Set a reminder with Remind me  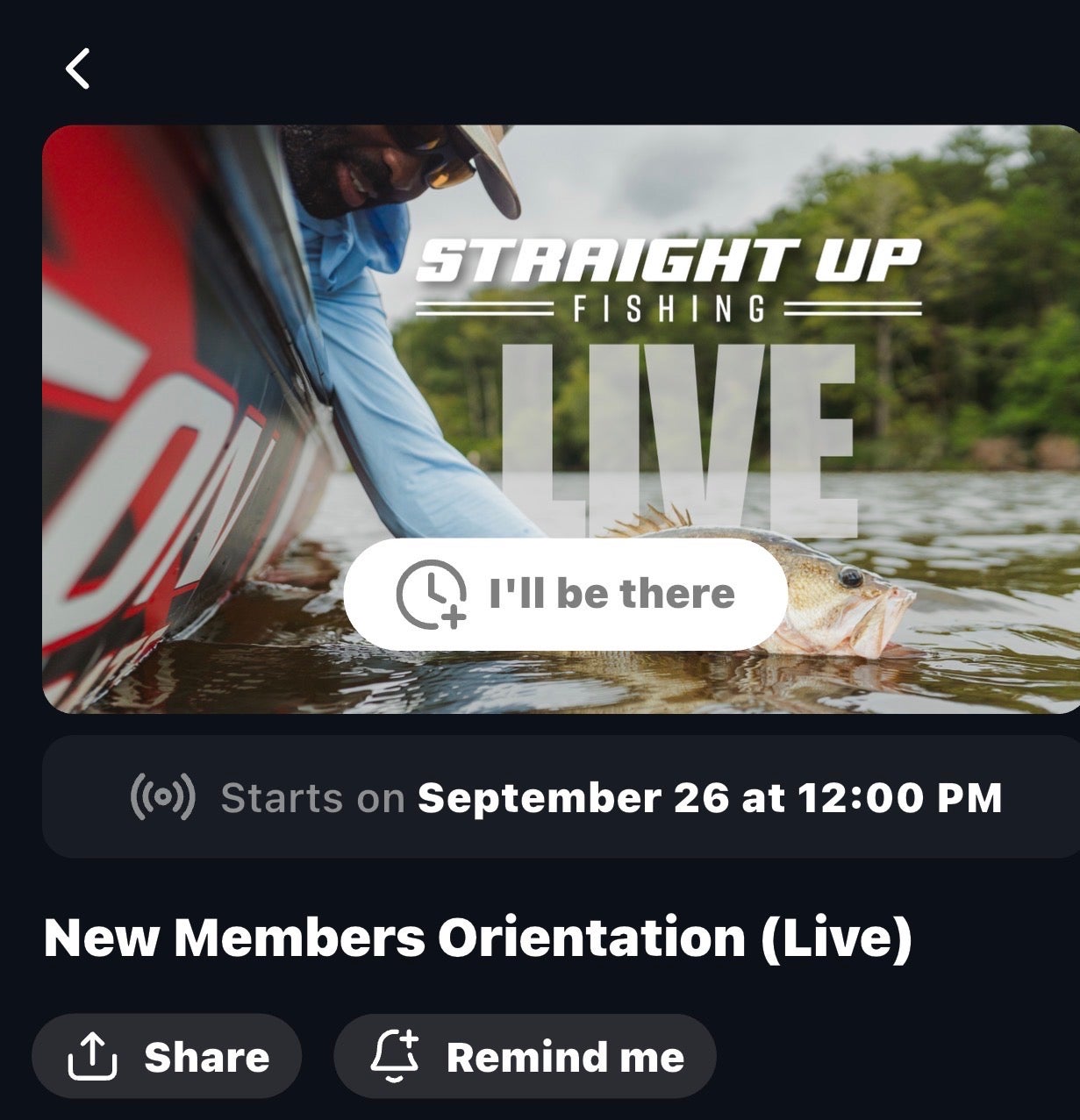coord(525,1057)
